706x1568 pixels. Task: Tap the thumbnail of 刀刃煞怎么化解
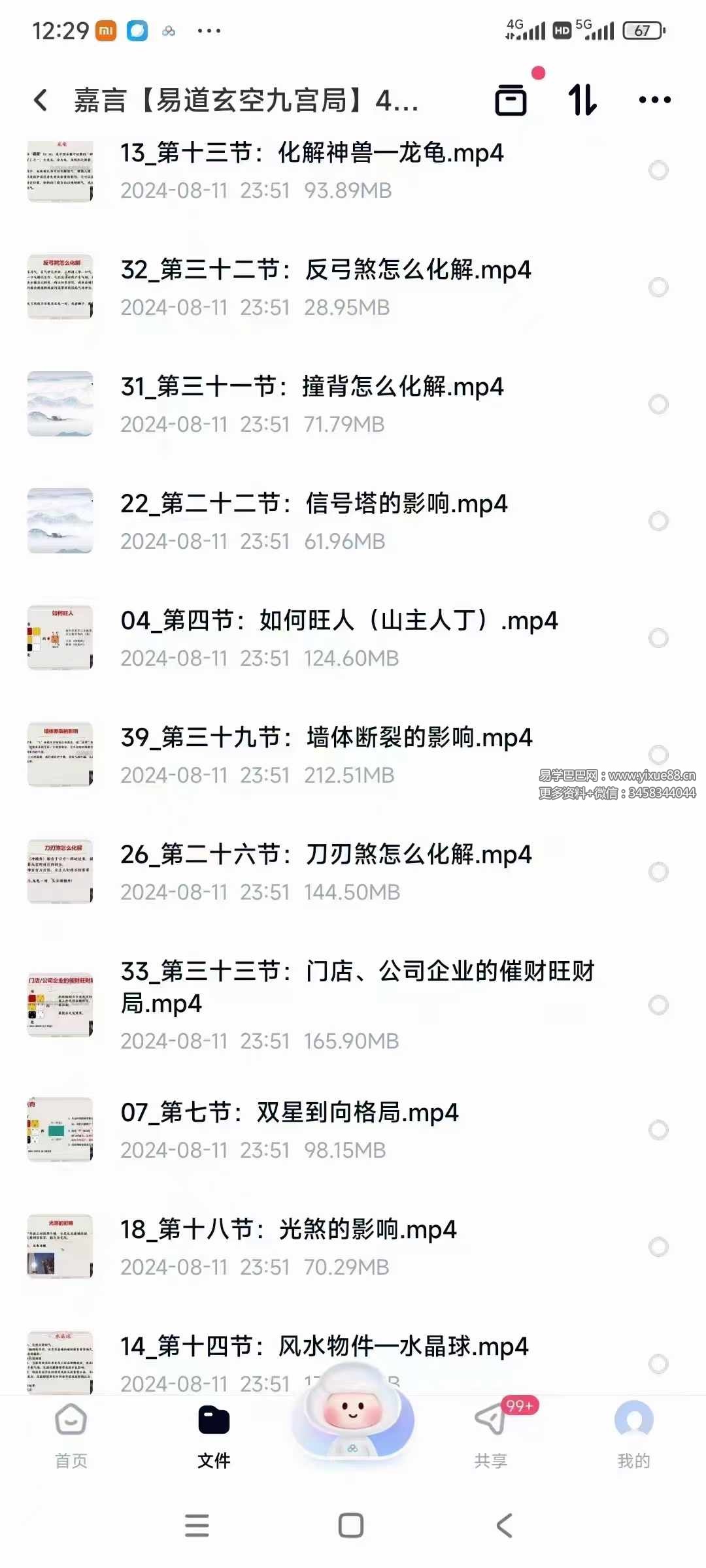click(59, 872)
